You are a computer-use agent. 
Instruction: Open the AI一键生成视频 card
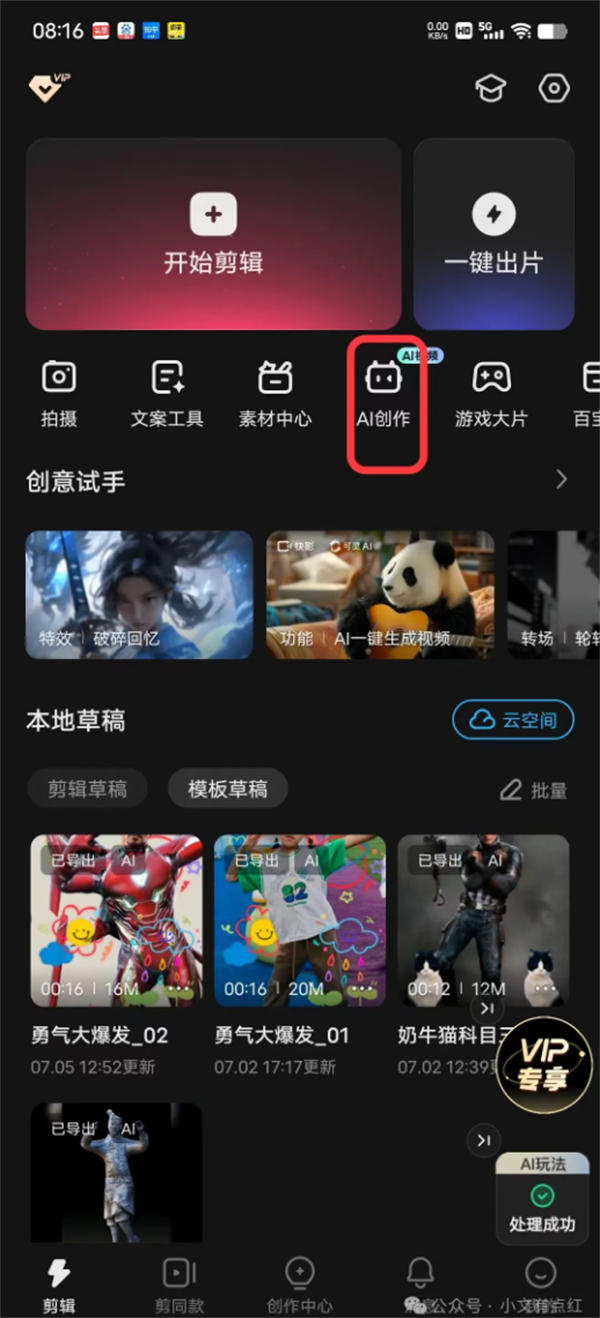380,595
